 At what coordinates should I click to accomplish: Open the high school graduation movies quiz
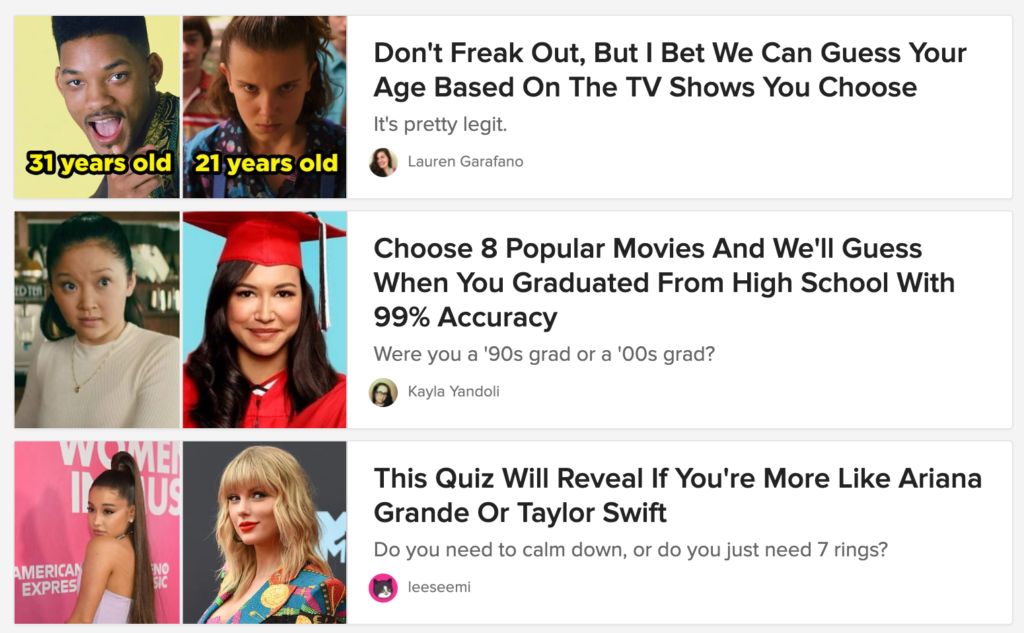[664, 283]
